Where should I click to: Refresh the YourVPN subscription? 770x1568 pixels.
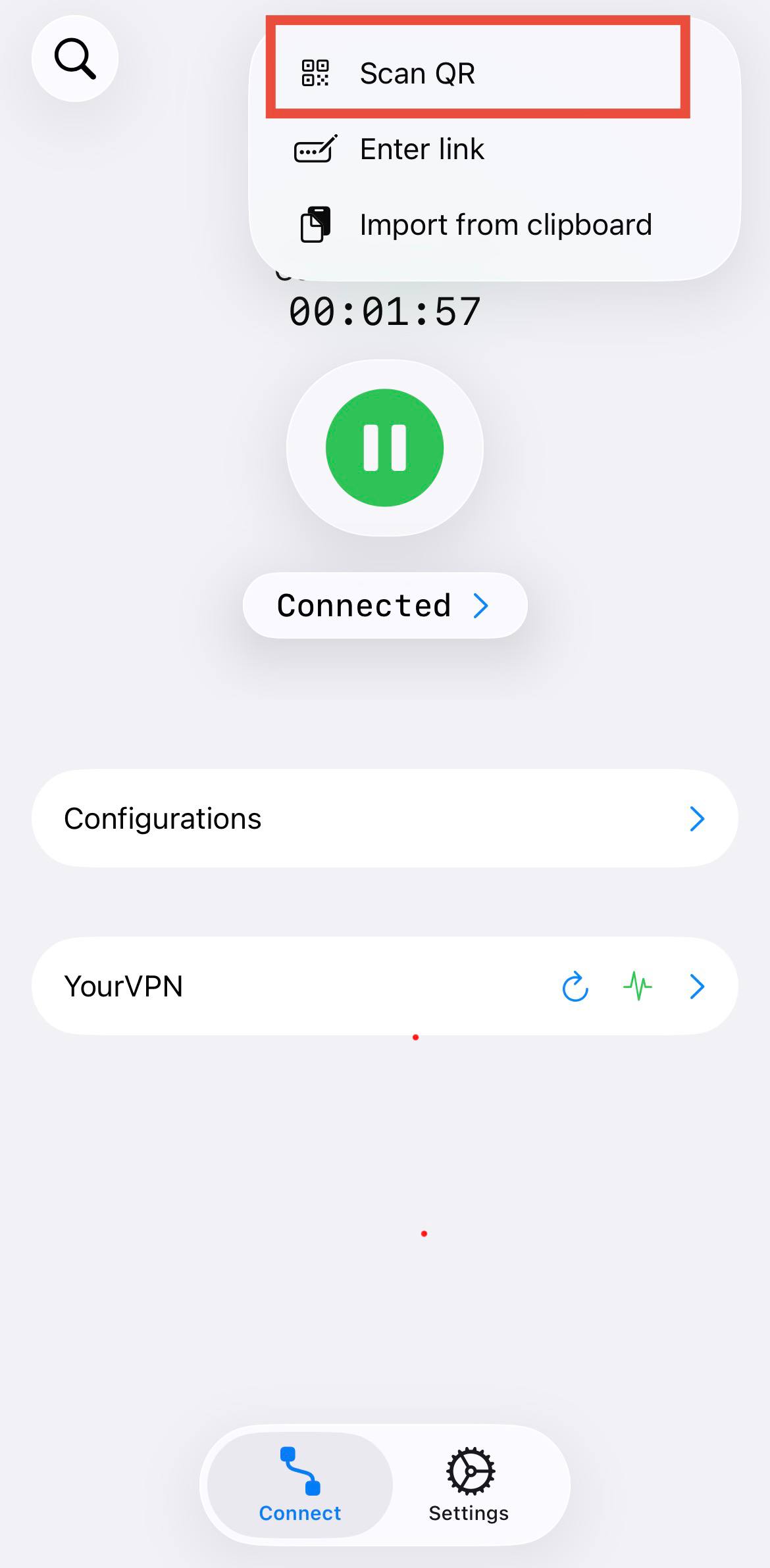[575, 987]
